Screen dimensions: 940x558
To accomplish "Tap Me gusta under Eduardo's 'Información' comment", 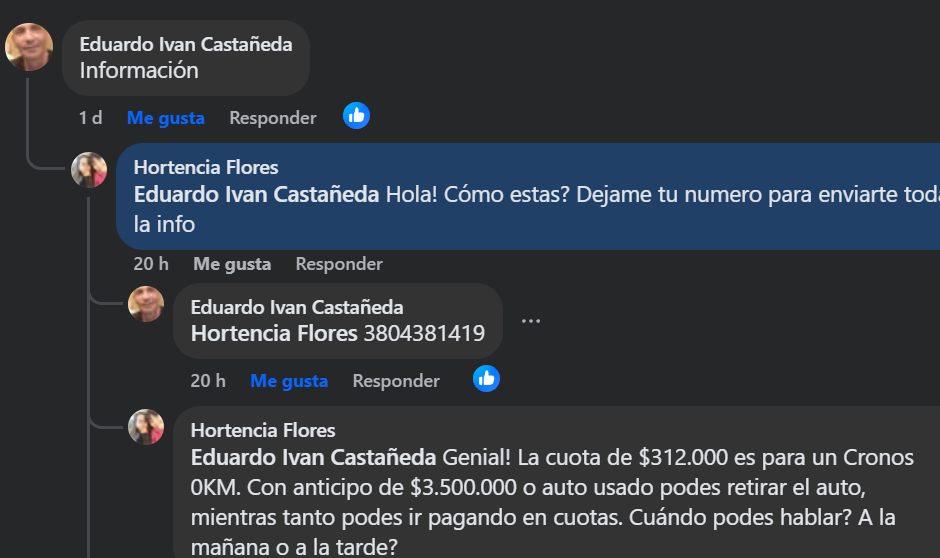I will click(165, 118).
